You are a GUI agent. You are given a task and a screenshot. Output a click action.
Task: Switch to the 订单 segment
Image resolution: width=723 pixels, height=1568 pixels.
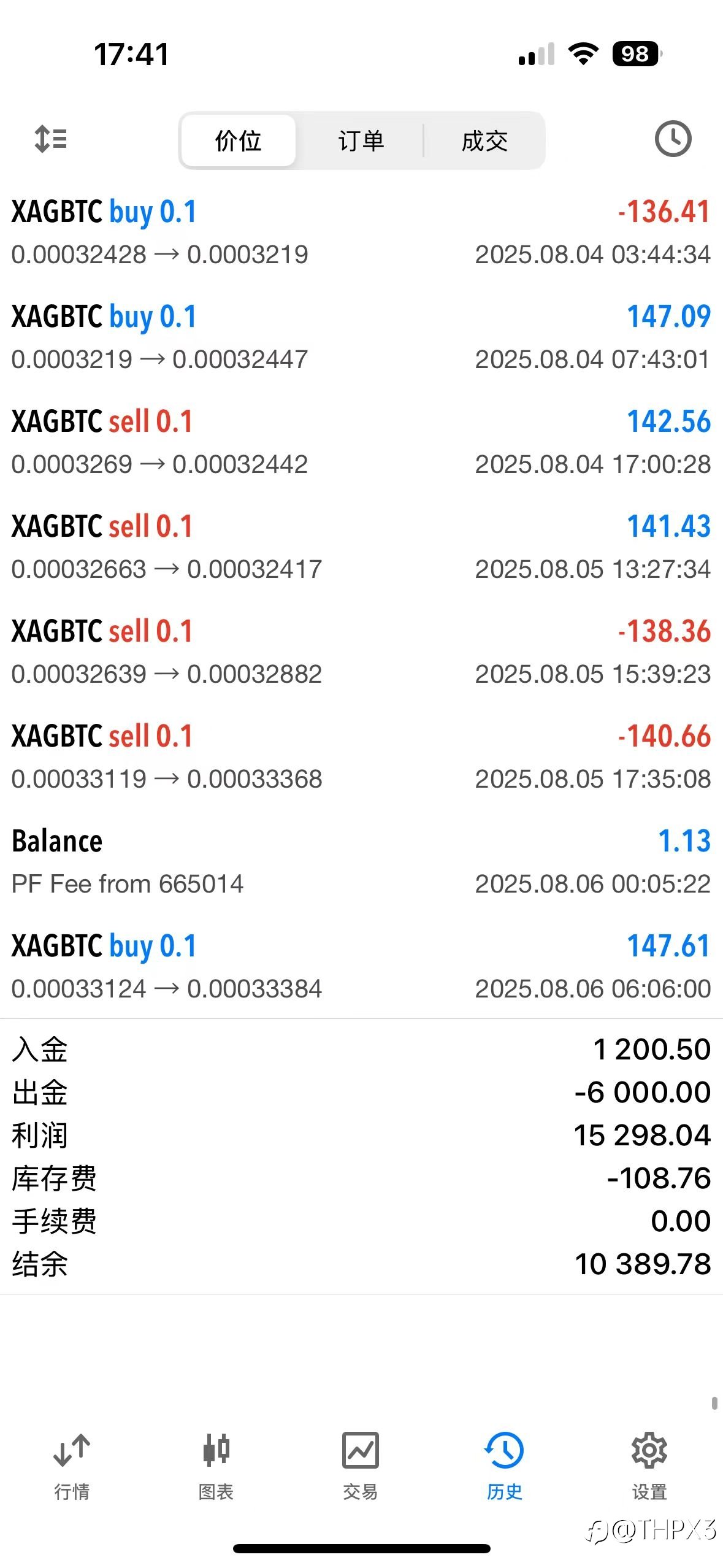click(x=361, y=140)
